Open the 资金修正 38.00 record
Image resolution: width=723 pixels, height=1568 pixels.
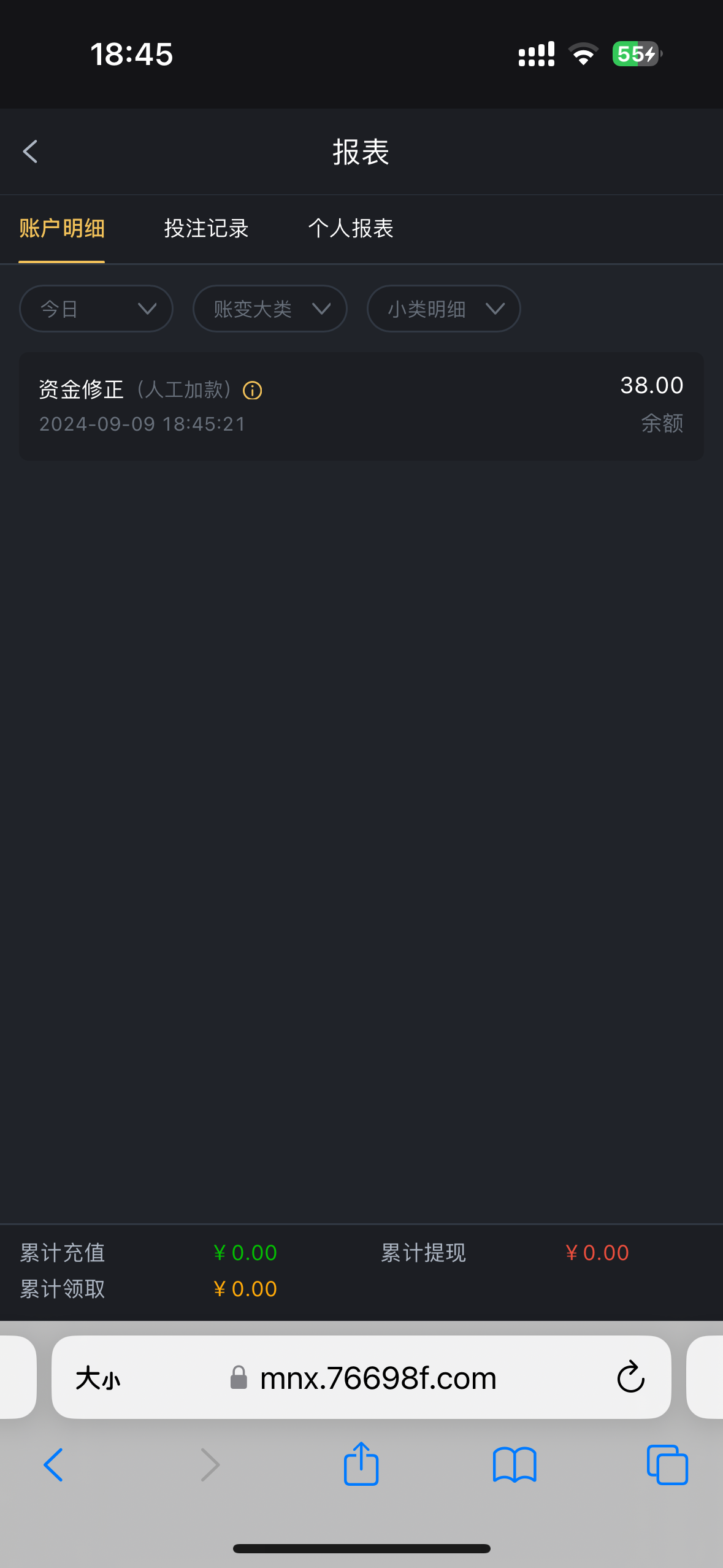[361, 405]
